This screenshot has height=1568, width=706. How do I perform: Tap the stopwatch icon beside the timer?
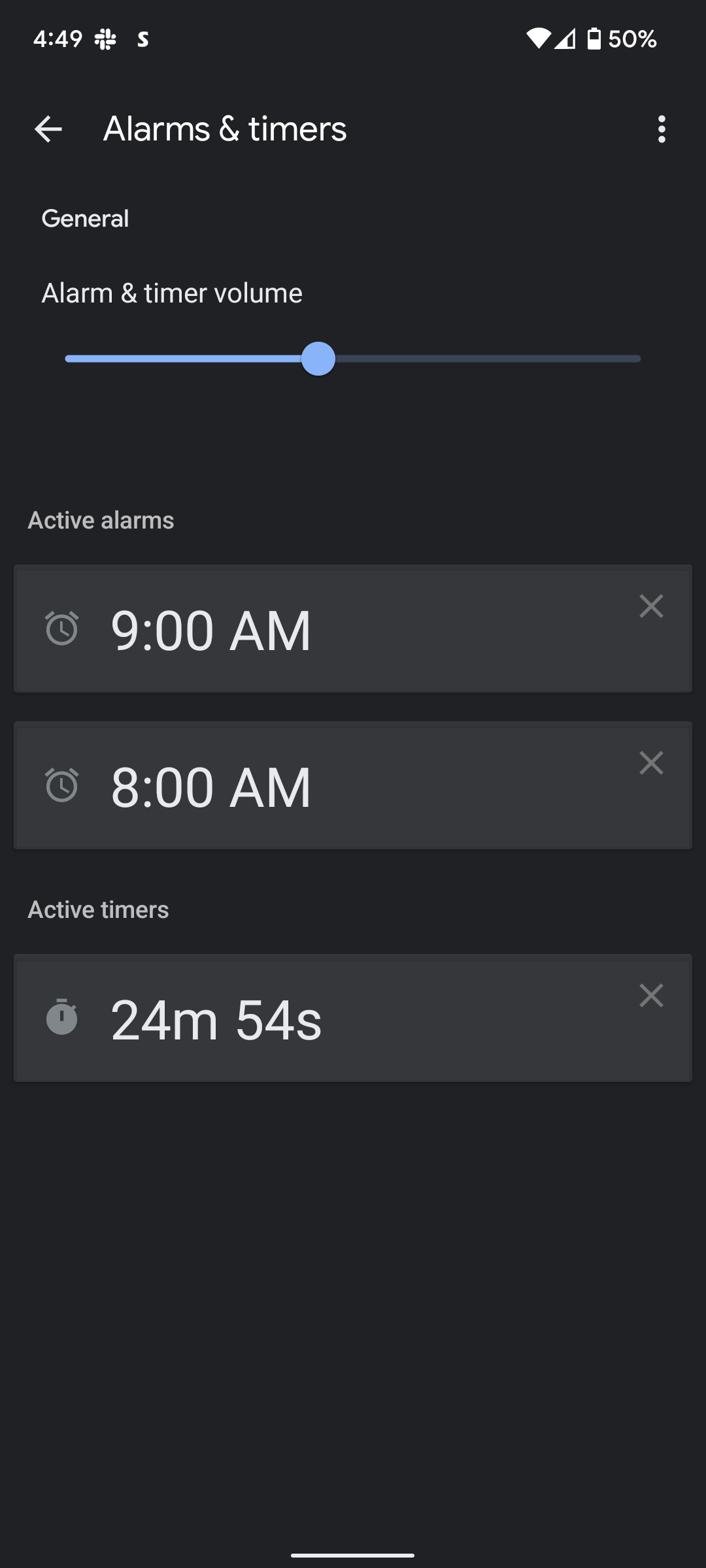click(62, 1017)
